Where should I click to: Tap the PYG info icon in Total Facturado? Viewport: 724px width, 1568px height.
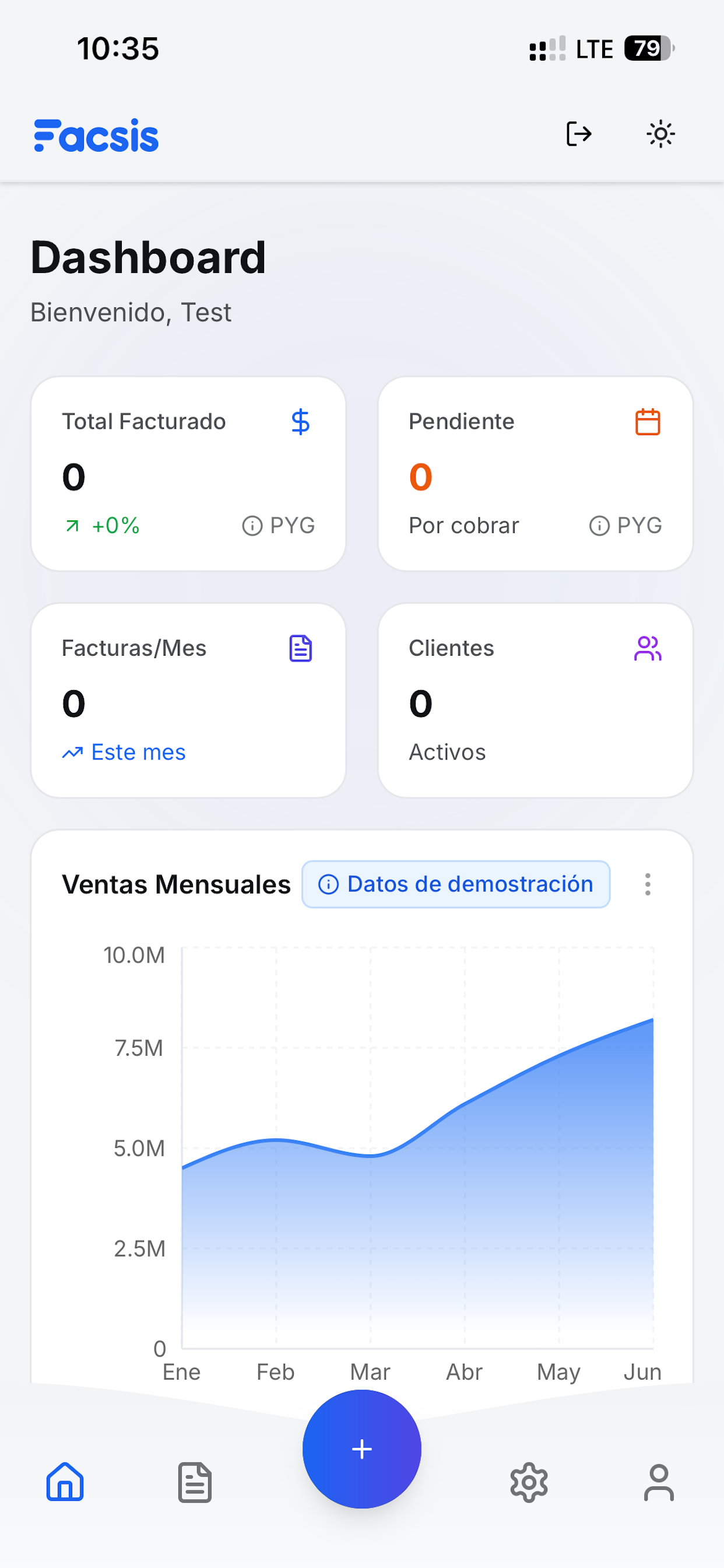click(x=252, y=526)
